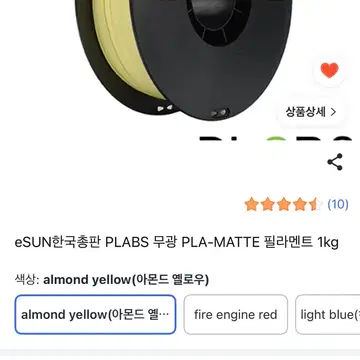Open 상품상세 product details

pos(311,112)
